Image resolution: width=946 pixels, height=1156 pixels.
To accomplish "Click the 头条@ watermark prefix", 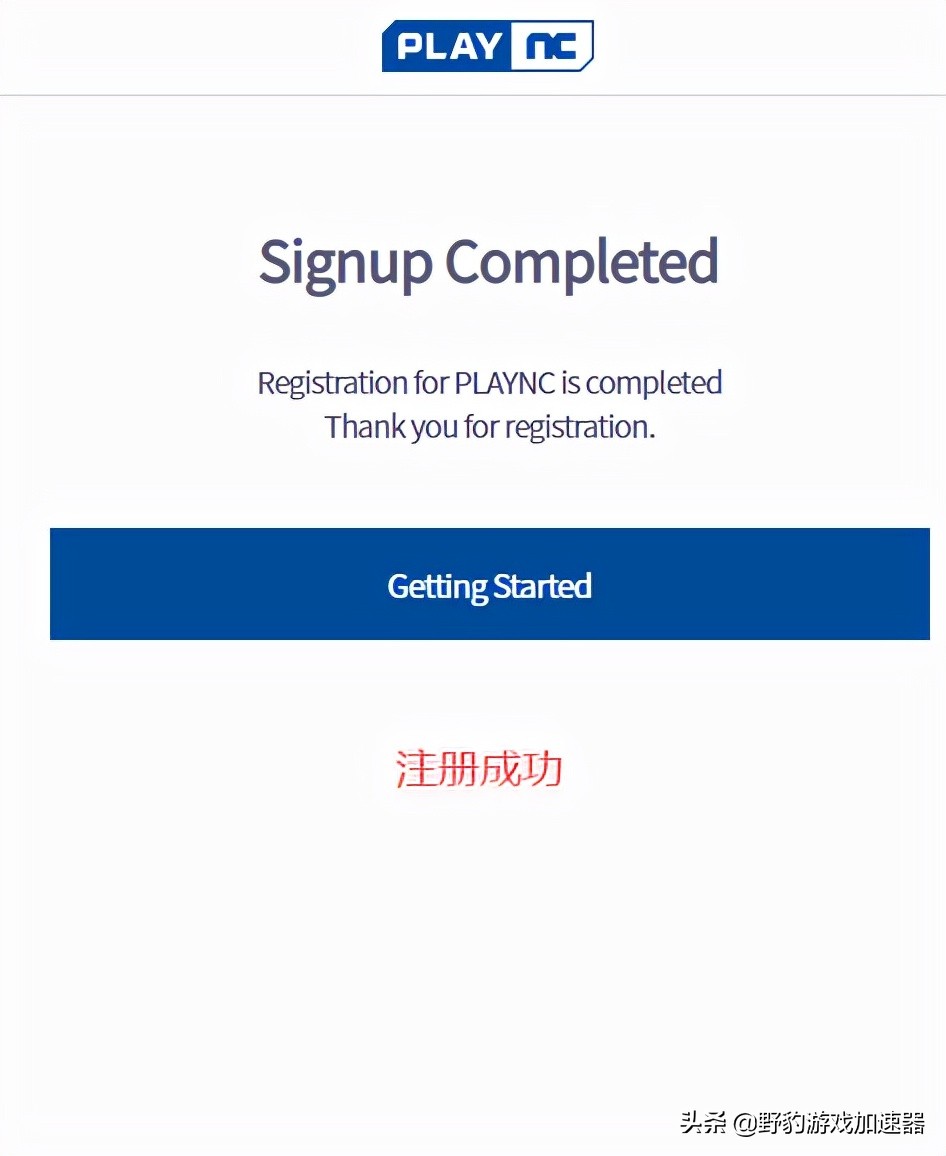I will click(x=716, y=1125).
